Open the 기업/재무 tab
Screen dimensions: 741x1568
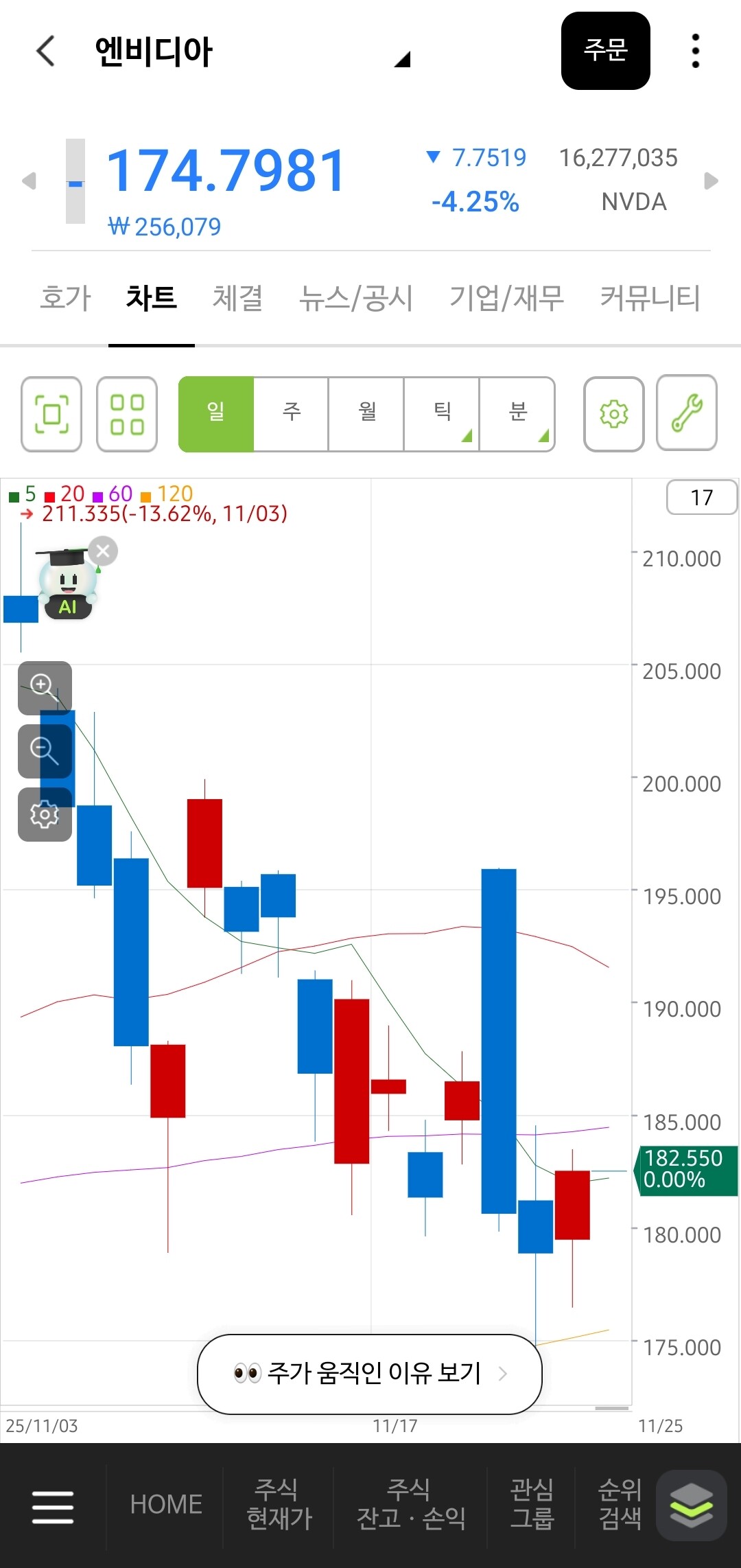(x=506, y=298)
